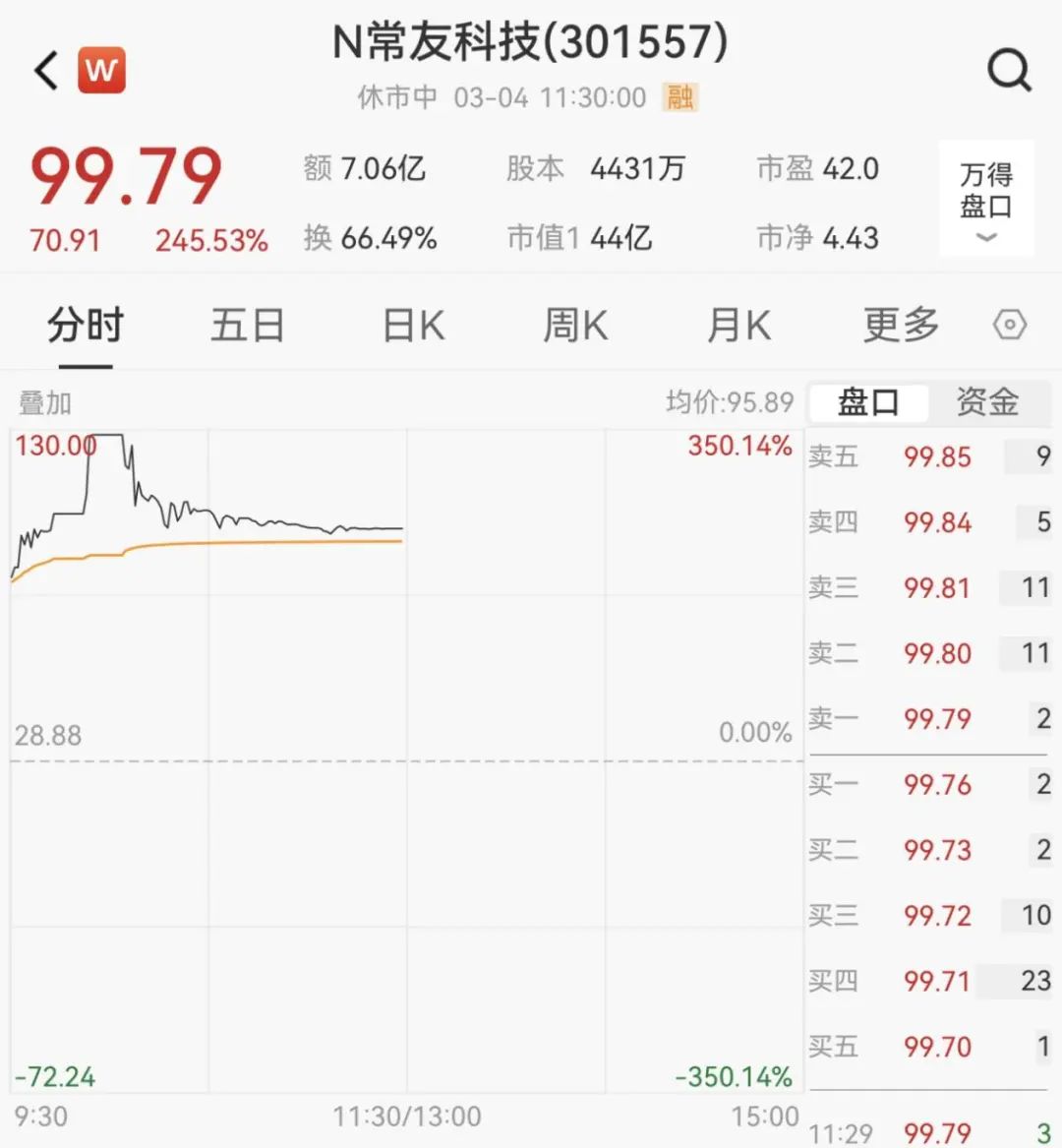Open the stock search magnifier
This screenshot has height=1148, width=1062.
point(1009,71)
